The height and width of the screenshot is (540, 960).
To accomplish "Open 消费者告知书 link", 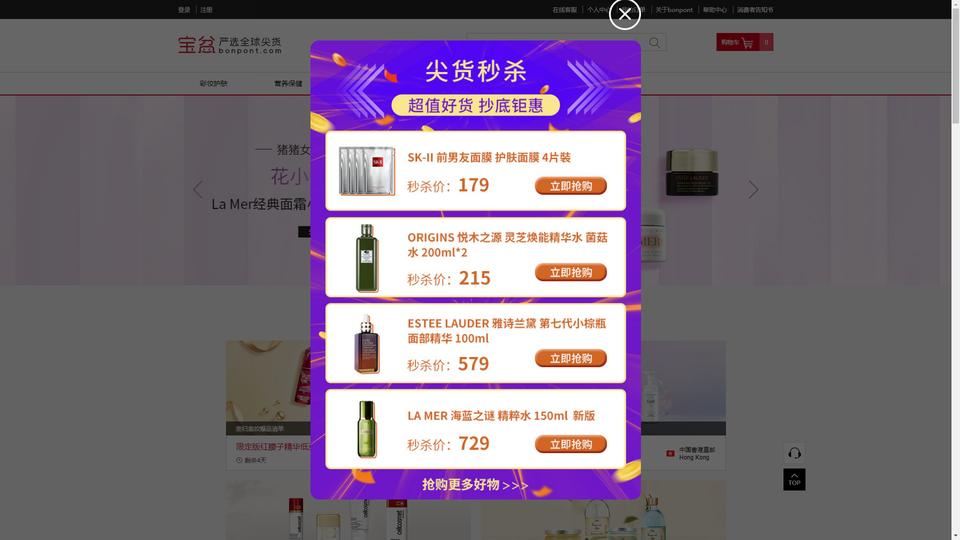I will coord(755,10).
